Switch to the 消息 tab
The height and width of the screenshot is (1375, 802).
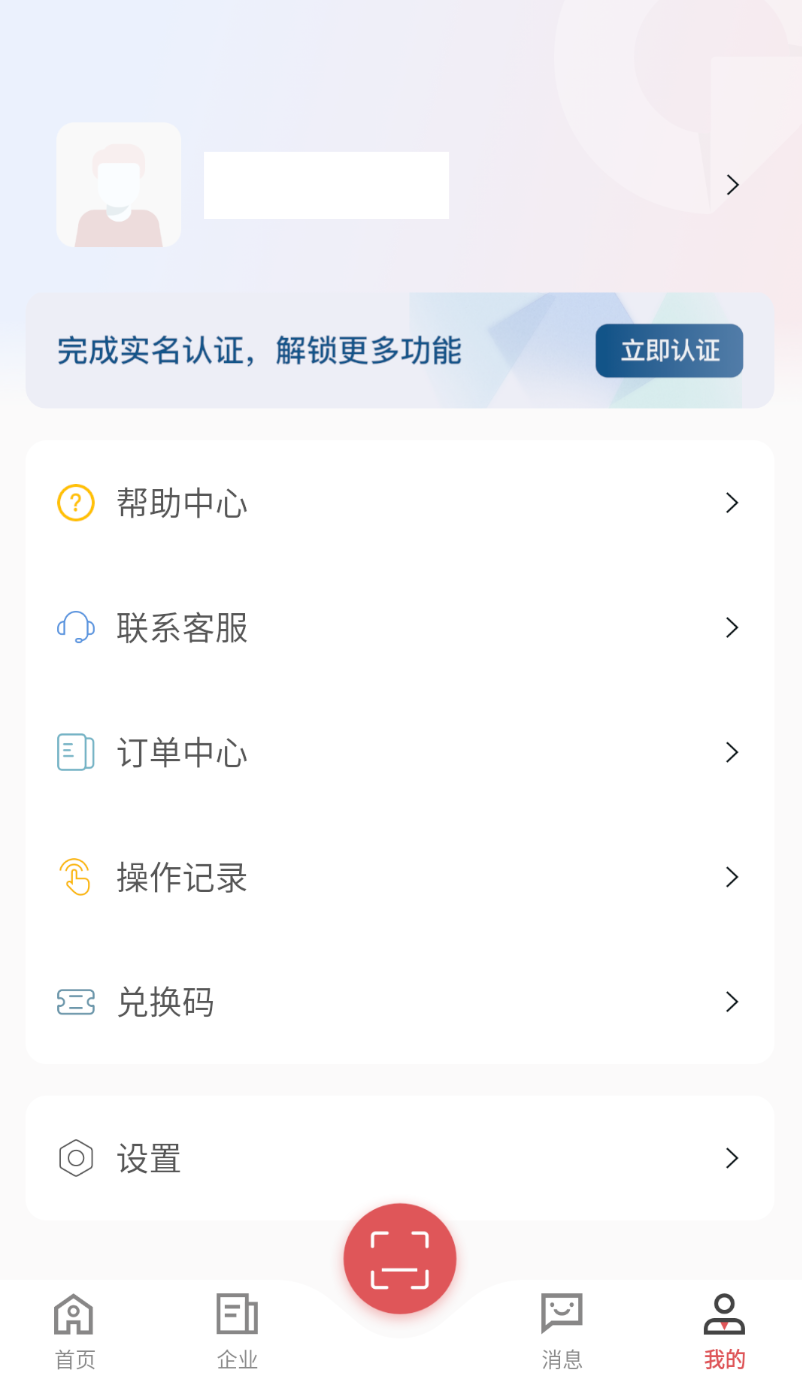coord(562,1331)
